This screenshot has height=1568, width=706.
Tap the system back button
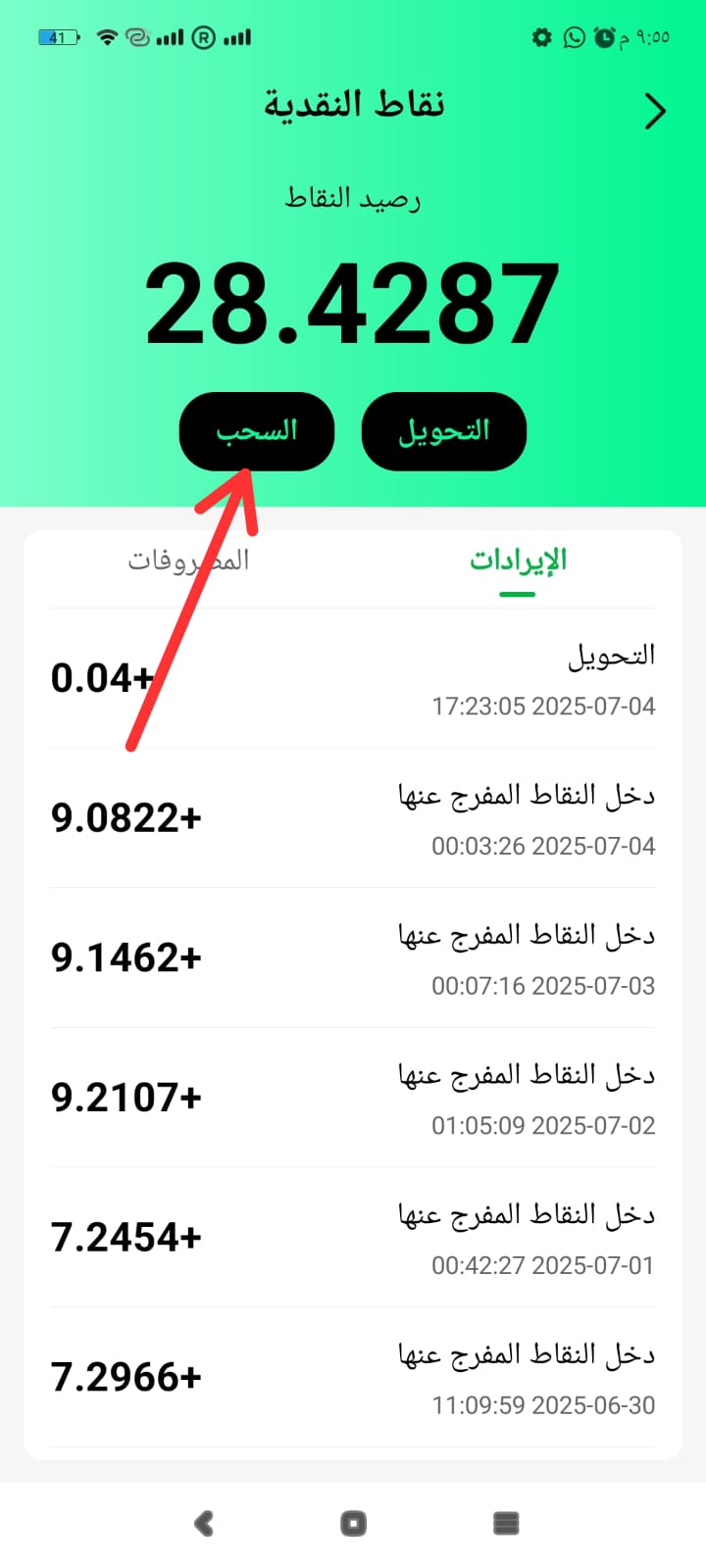point(204,1523)
